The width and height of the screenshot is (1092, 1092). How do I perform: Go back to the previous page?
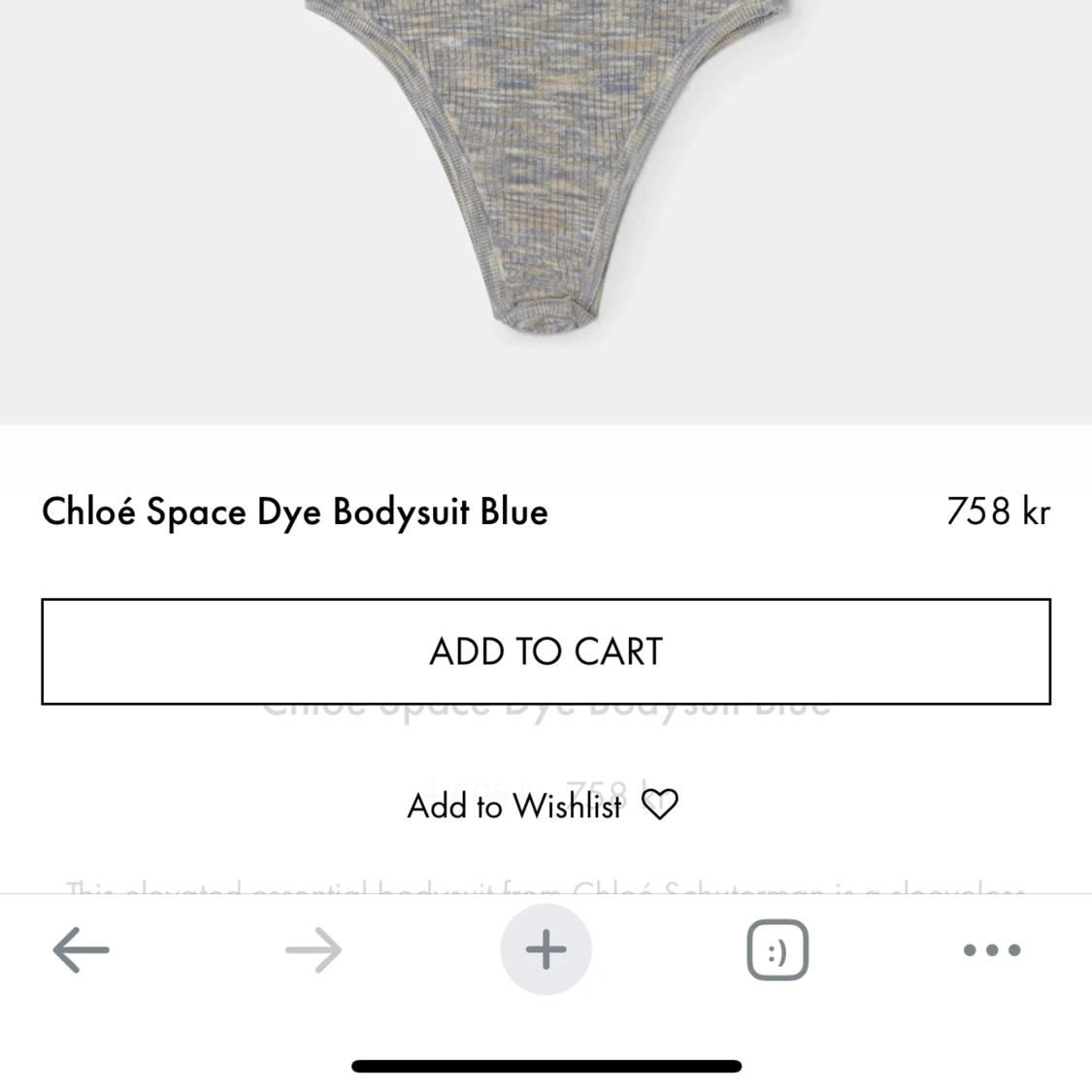click(x=81, y=949)
